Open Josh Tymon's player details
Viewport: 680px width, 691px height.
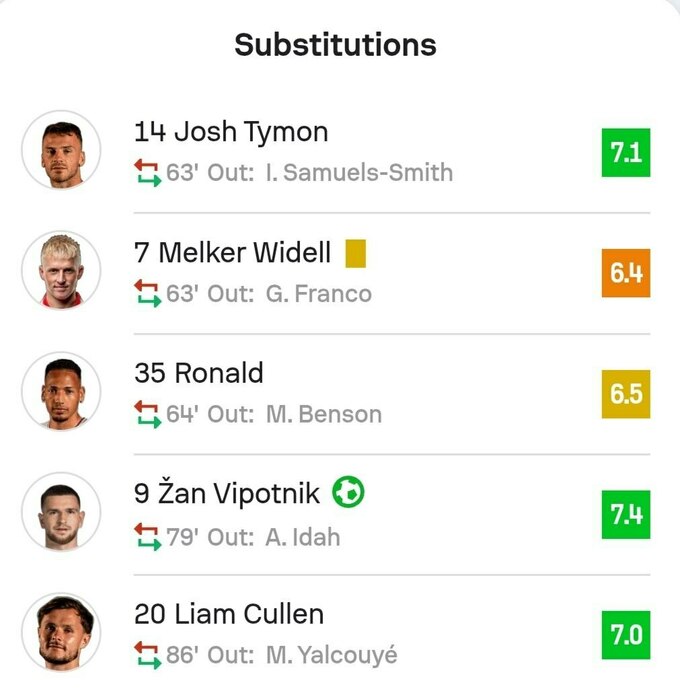click(x=231, y=132)
